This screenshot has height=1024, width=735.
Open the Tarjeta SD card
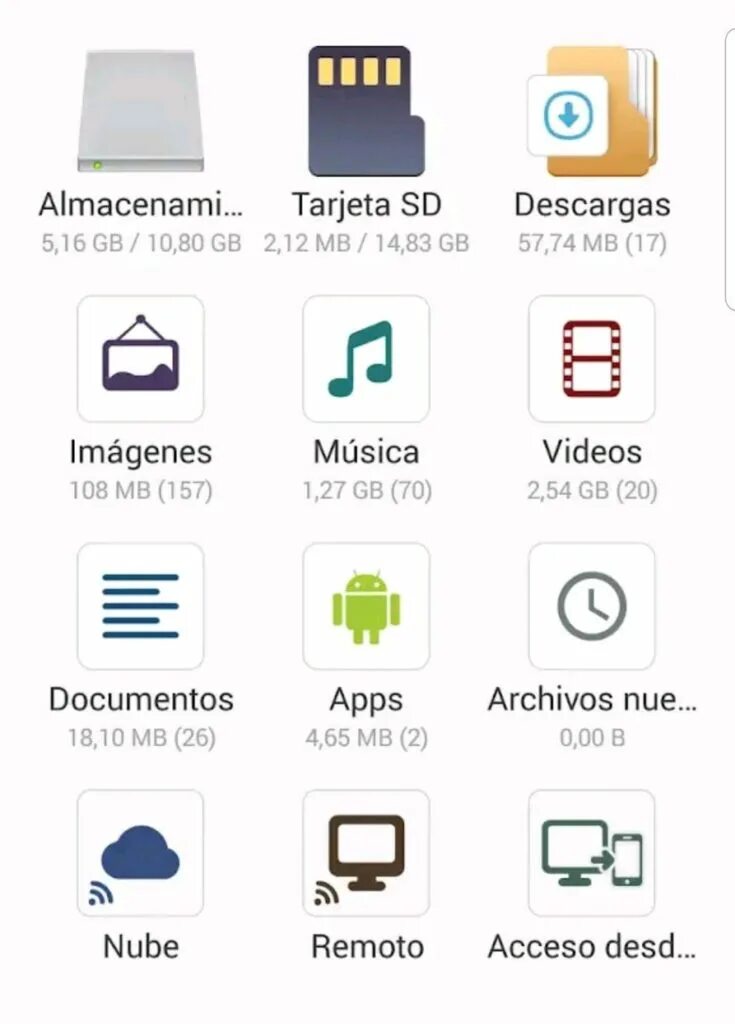tap(366, 111)
